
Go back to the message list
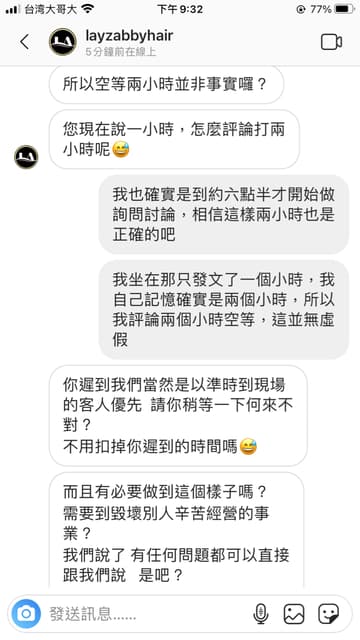pos(25,42)
